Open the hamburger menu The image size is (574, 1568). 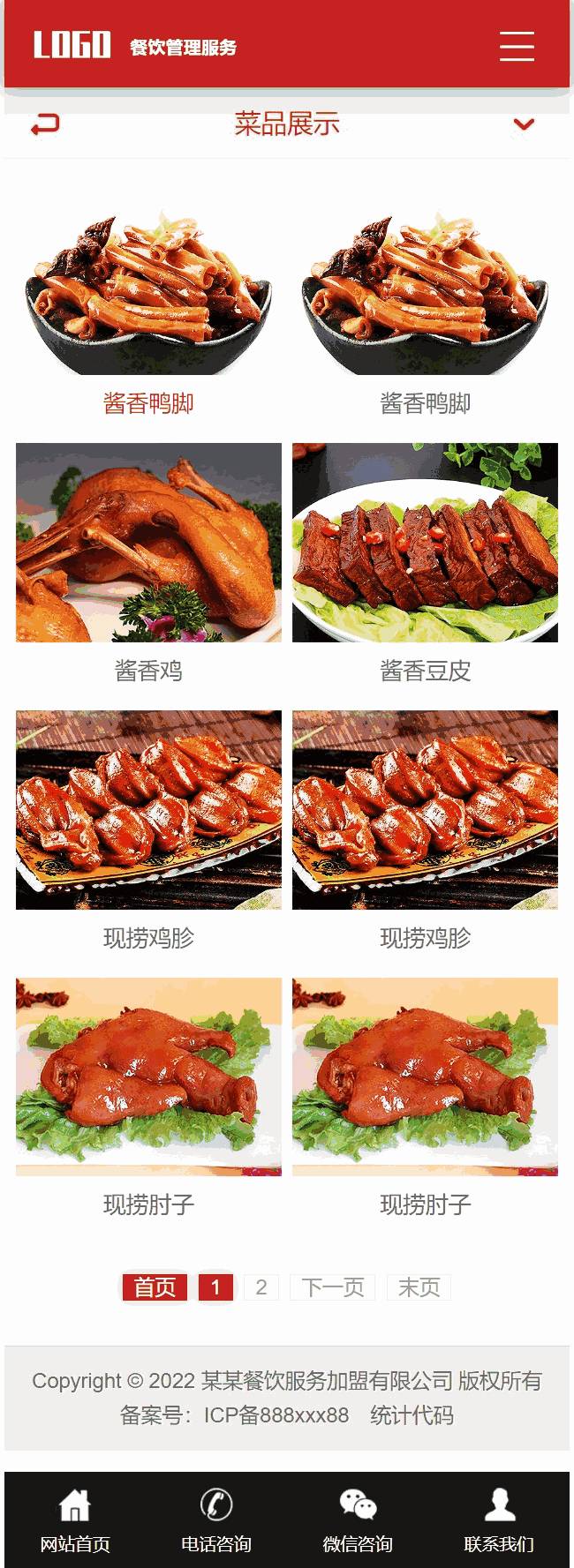pos(517,46)
